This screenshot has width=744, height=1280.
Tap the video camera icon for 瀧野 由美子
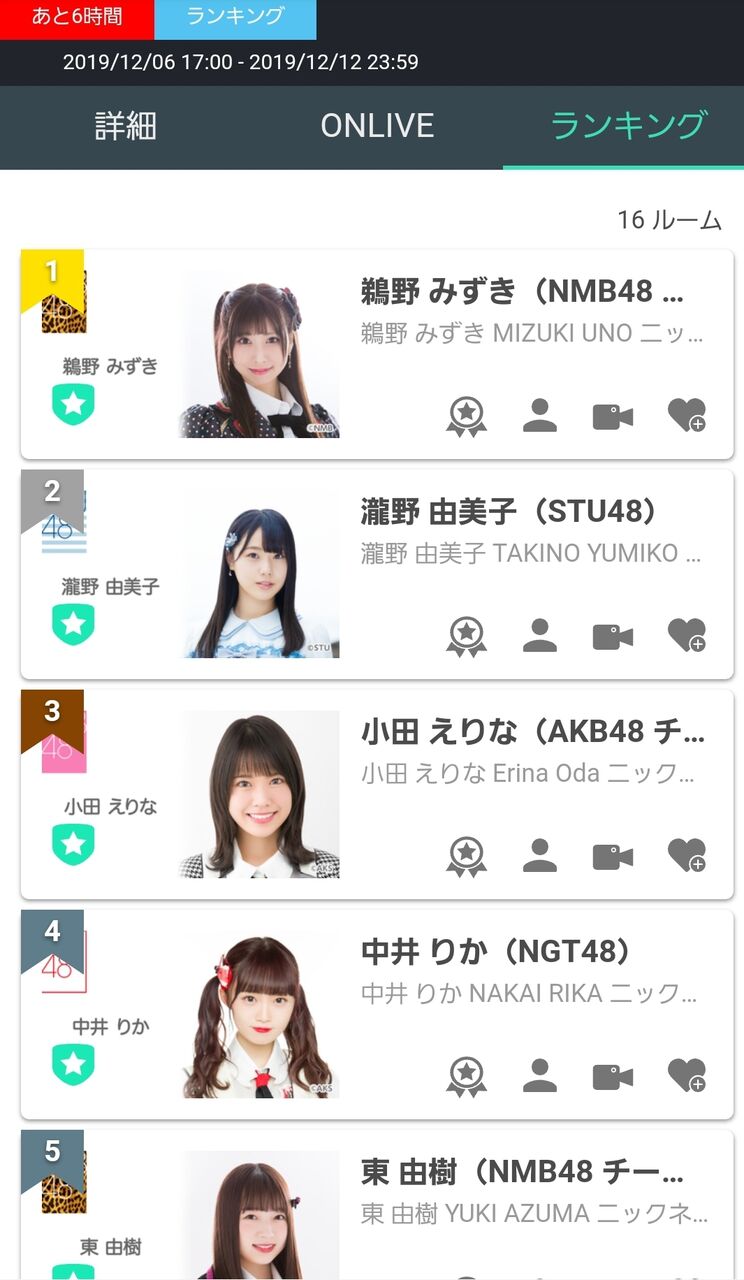point(613,636)
